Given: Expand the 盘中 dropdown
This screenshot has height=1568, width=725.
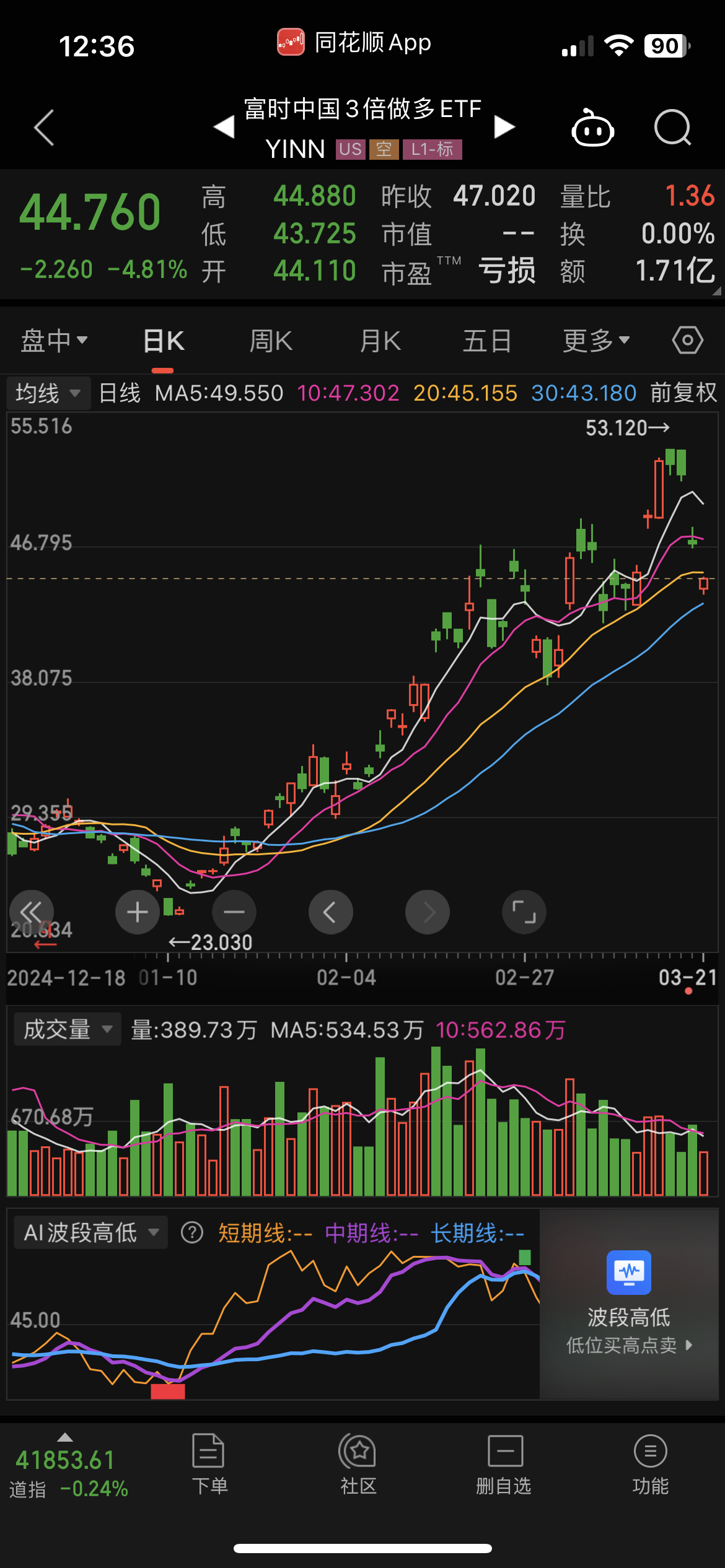Looking at the screenshot, I should [54, 341].
